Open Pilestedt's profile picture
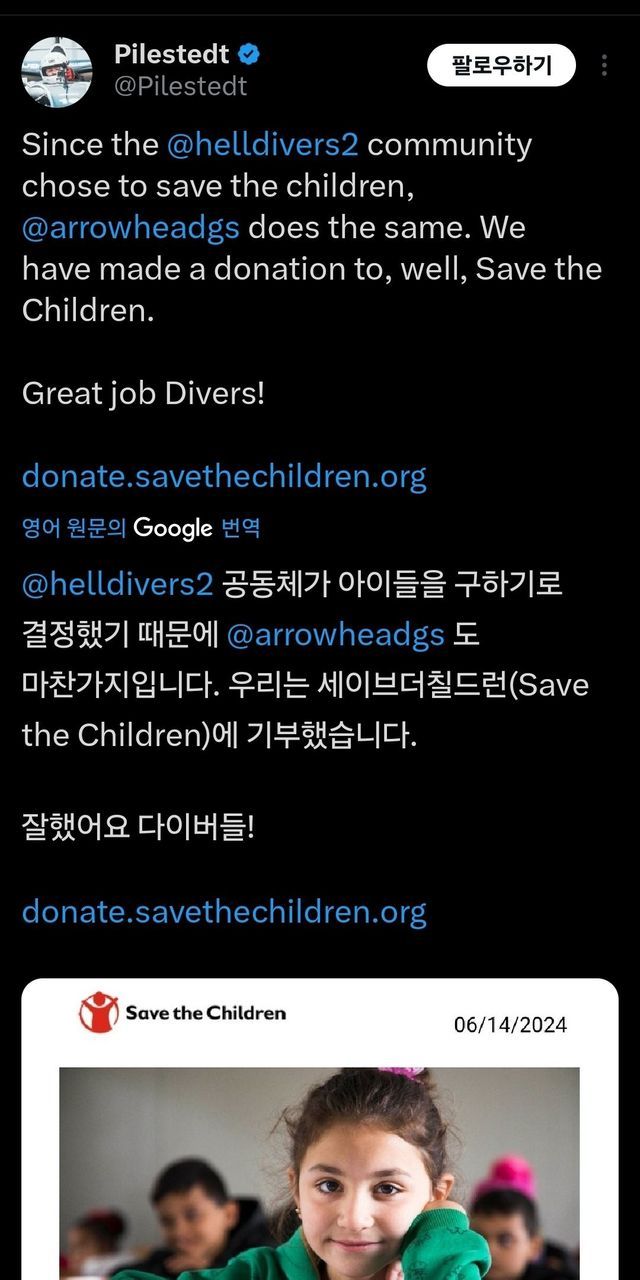Viewport: 640px width, 1280px height. (x=57, y=72)
